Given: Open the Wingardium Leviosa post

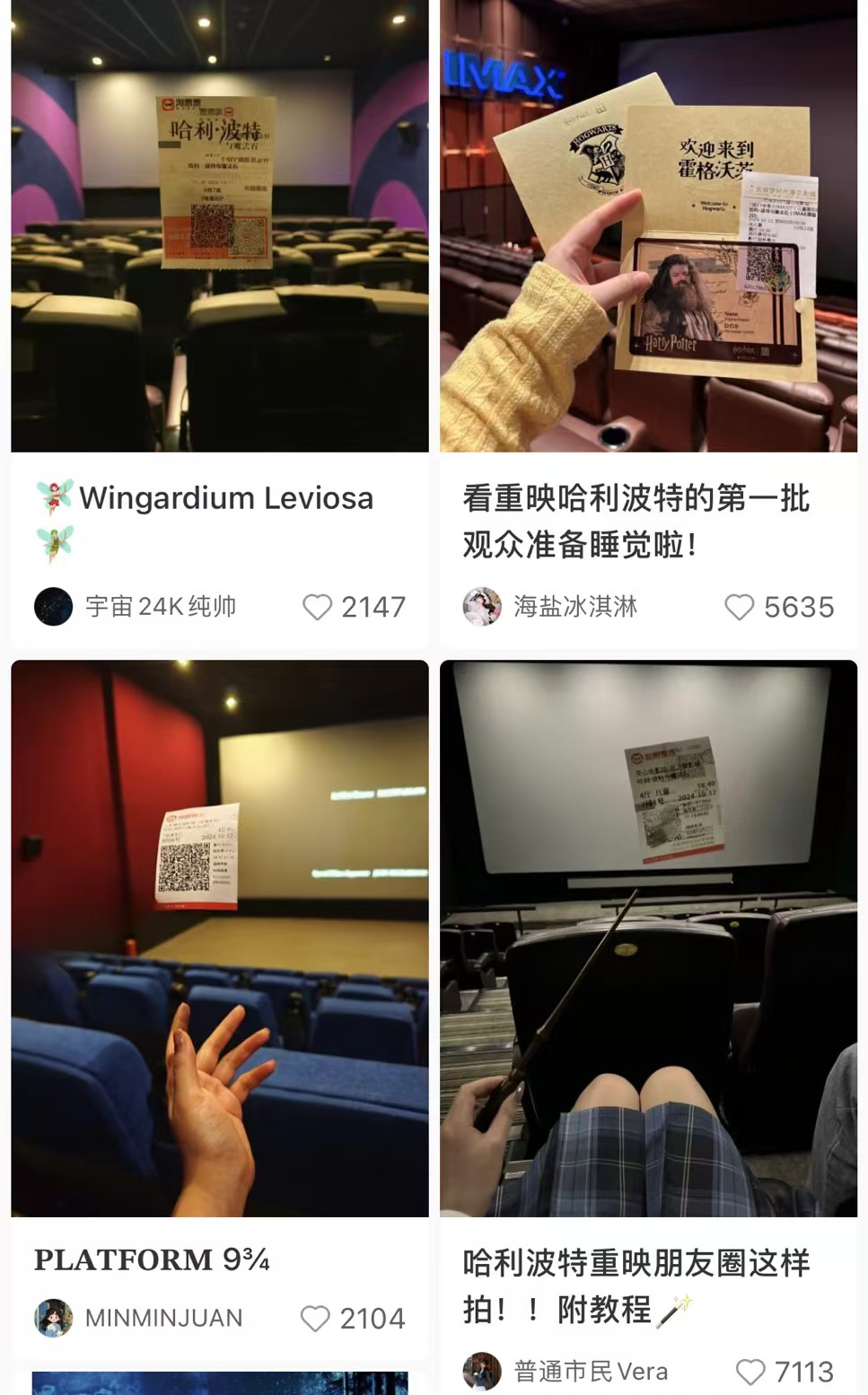Looking at the screenshot, I should [219, 226].
